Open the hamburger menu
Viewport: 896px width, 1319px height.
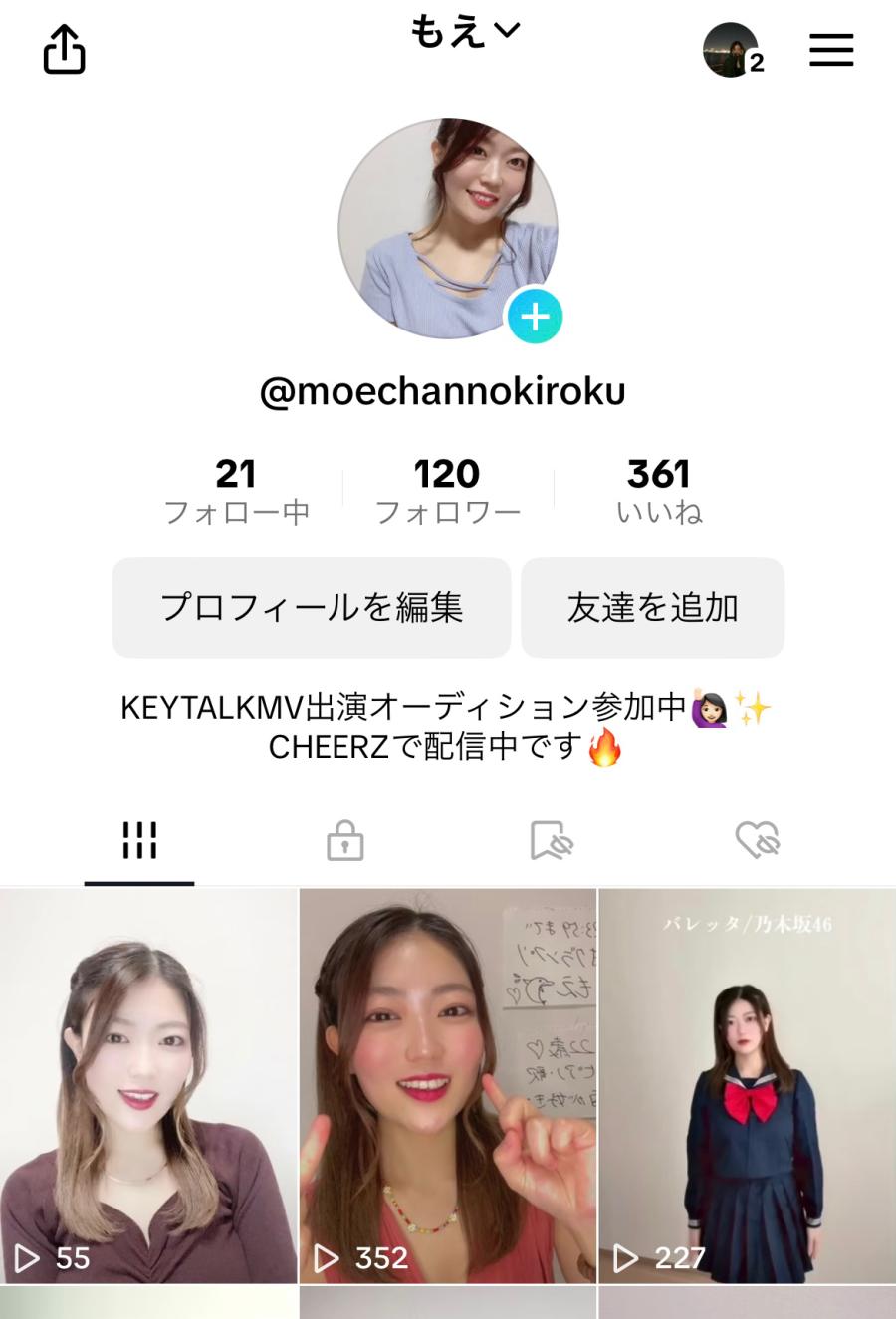tap(831, 49)
